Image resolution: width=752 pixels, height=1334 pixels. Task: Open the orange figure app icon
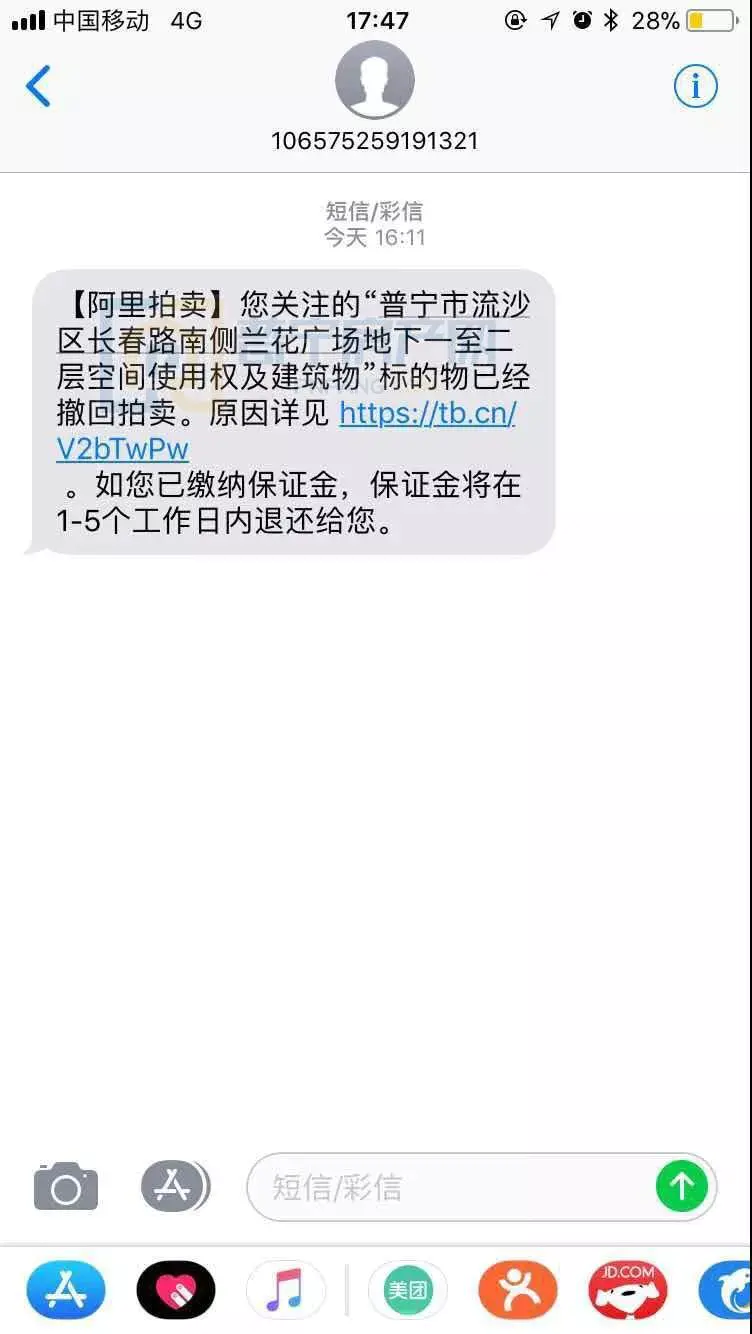(x=517, y=1290)
